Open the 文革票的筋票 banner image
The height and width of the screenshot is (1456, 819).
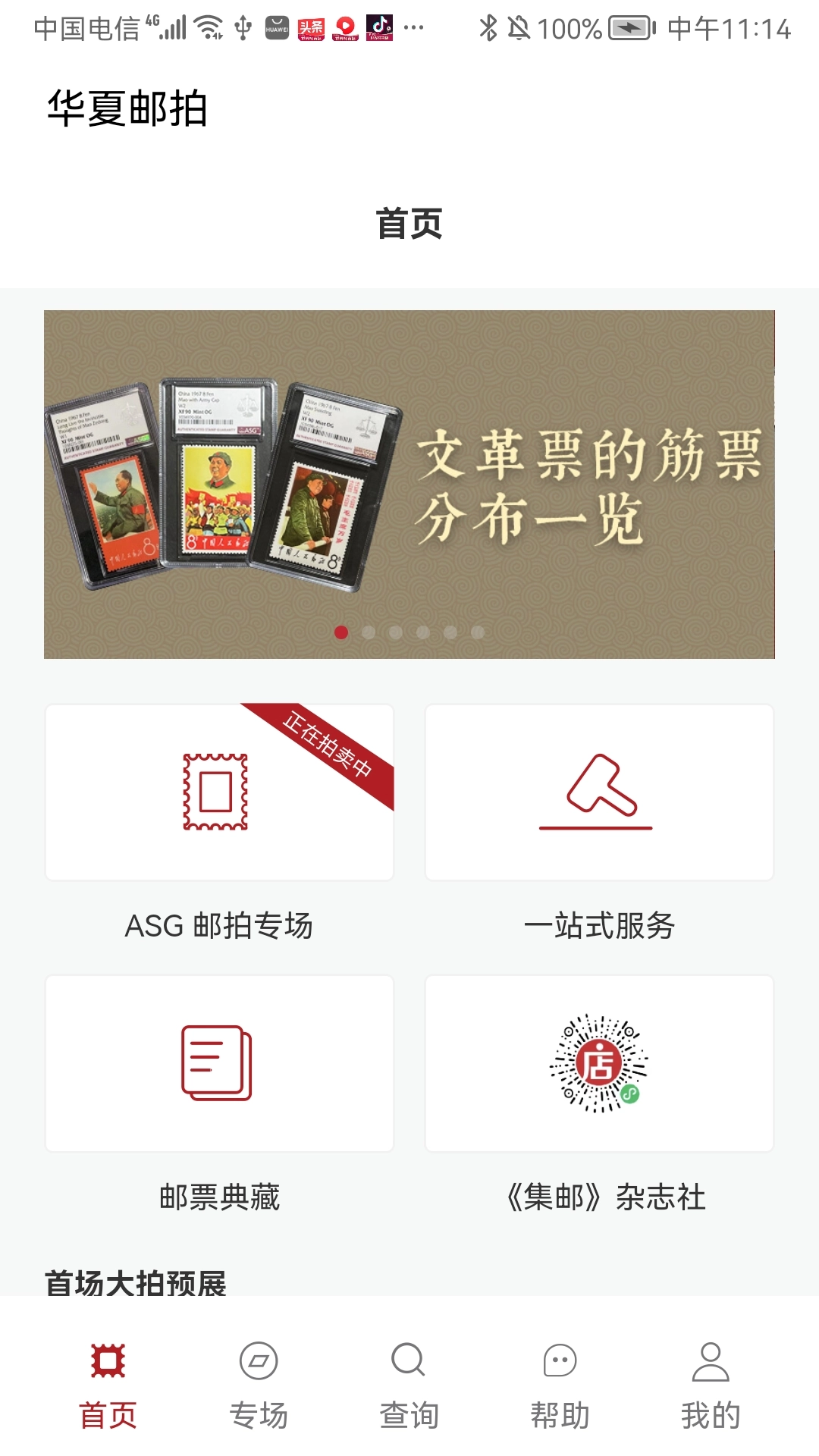[x=409, y=484]
